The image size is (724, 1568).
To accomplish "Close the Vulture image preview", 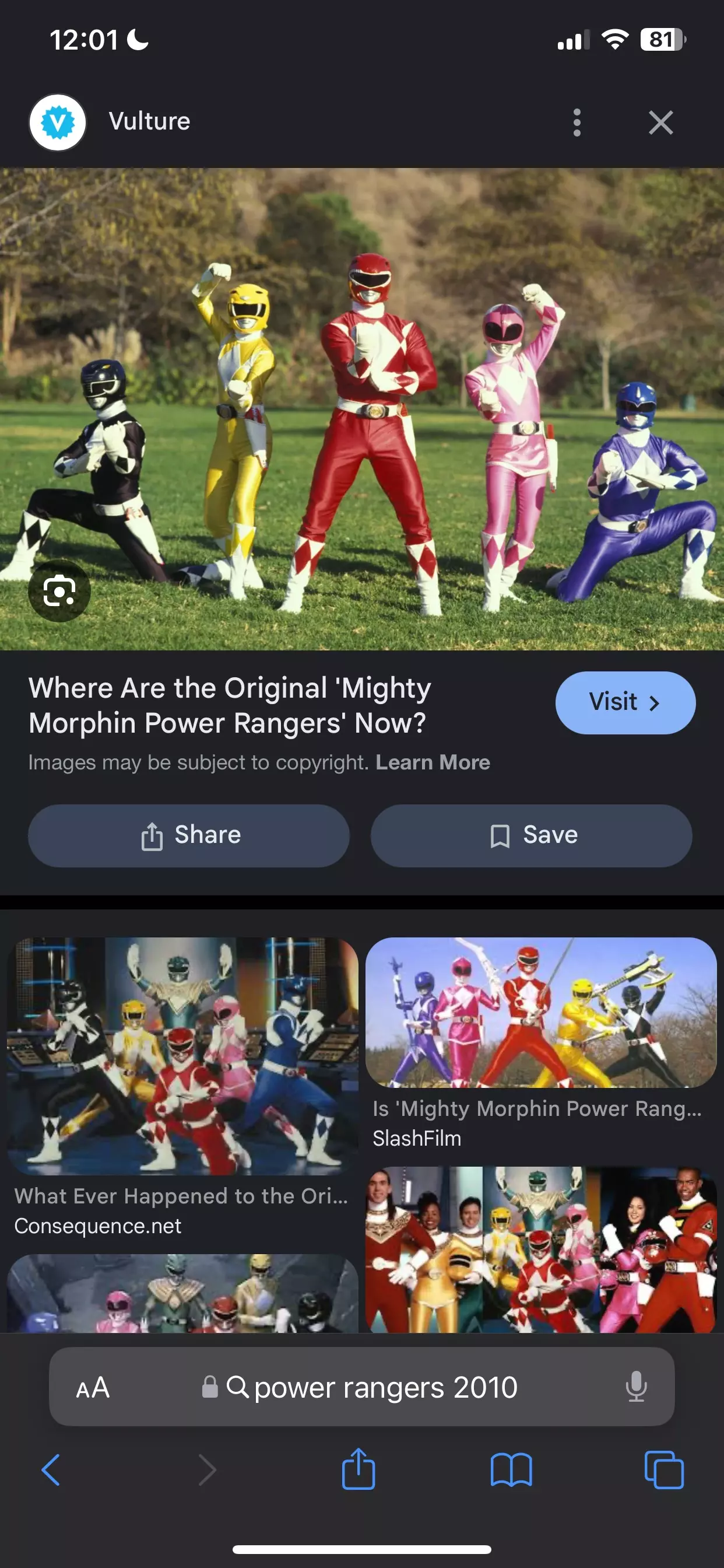I will 660,123.
